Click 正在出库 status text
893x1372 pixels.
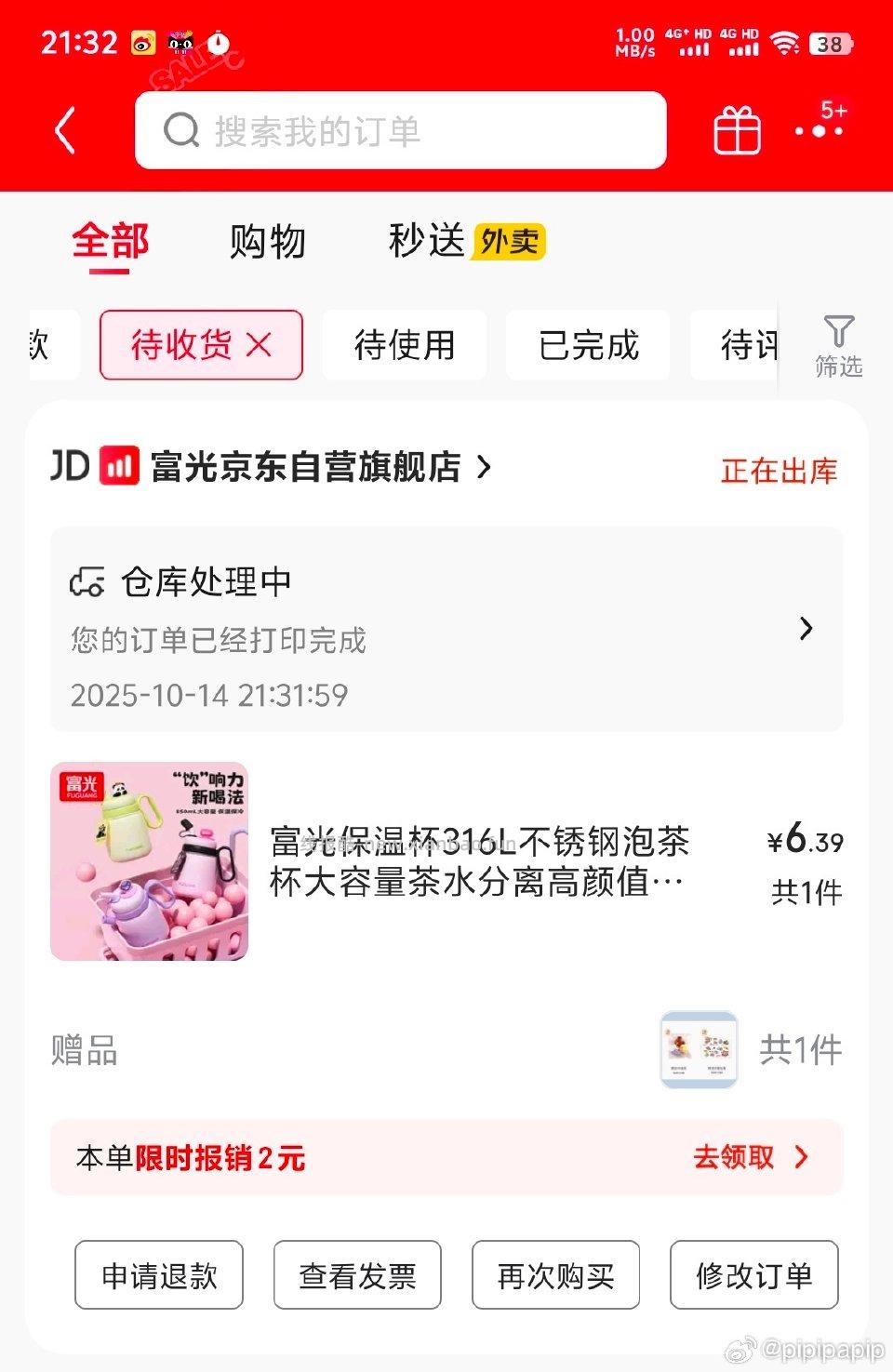(x=779, y=471)
